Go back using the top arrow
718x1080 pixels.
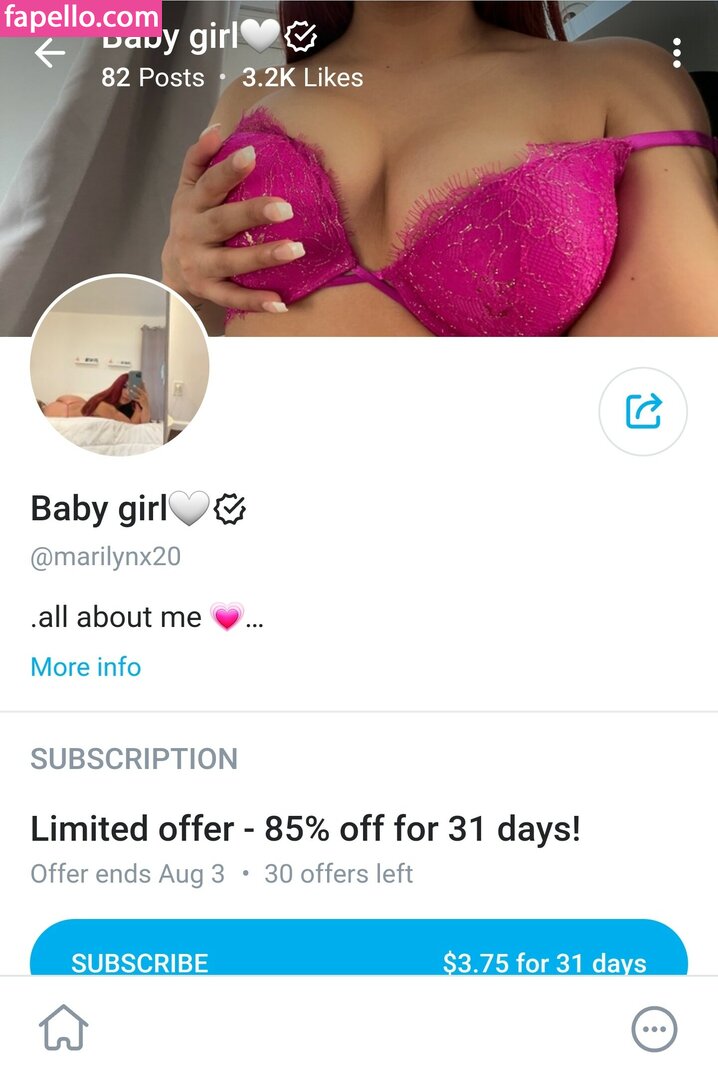click(x=49, y=53)
